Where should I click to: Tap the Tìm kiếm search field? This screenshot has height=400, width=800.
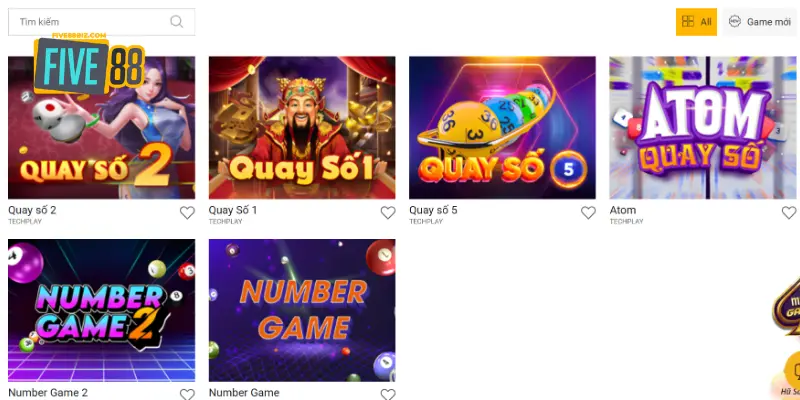[x=90, y=21]
